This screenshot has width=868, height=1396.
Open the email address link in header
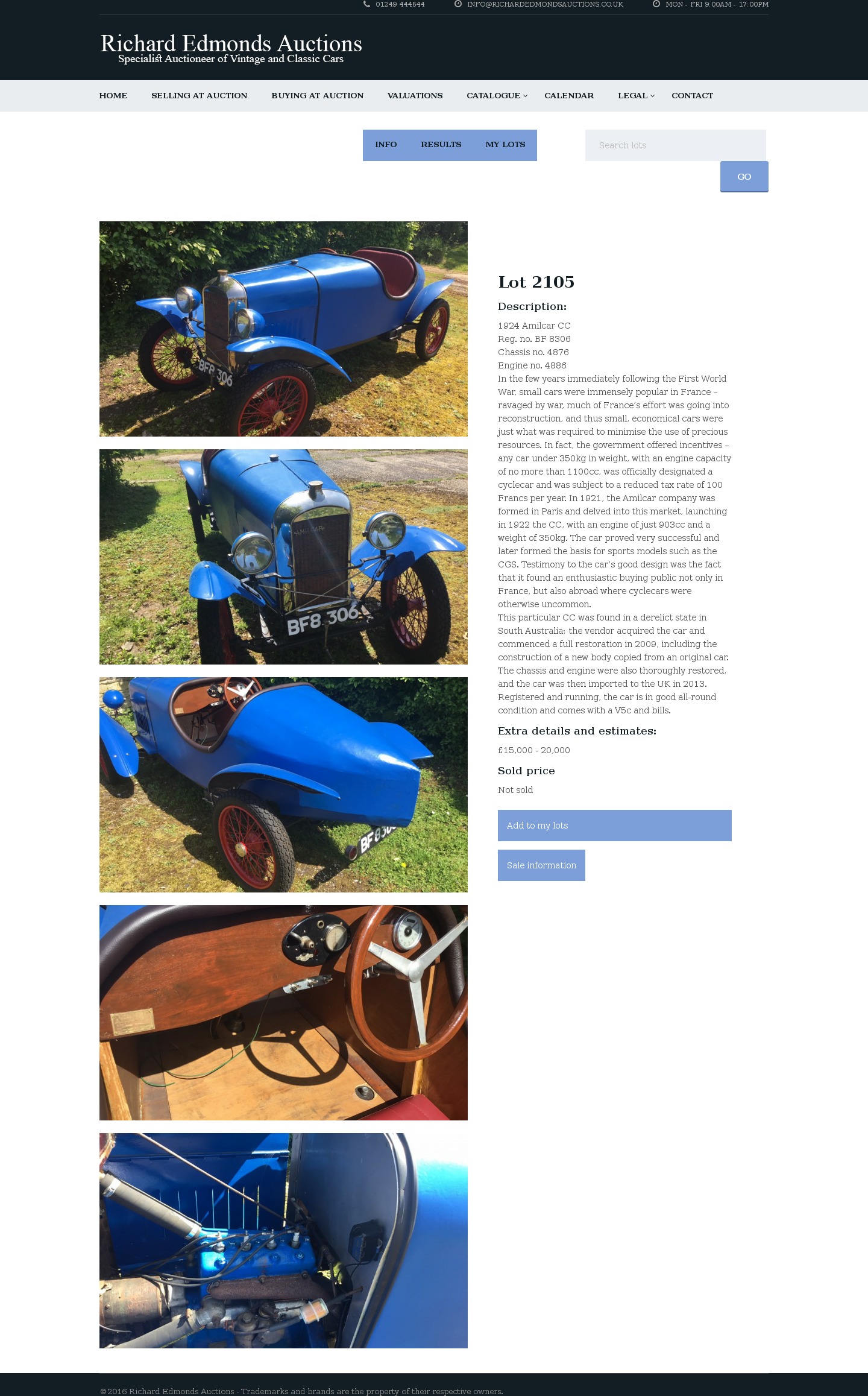click(544, 4)
